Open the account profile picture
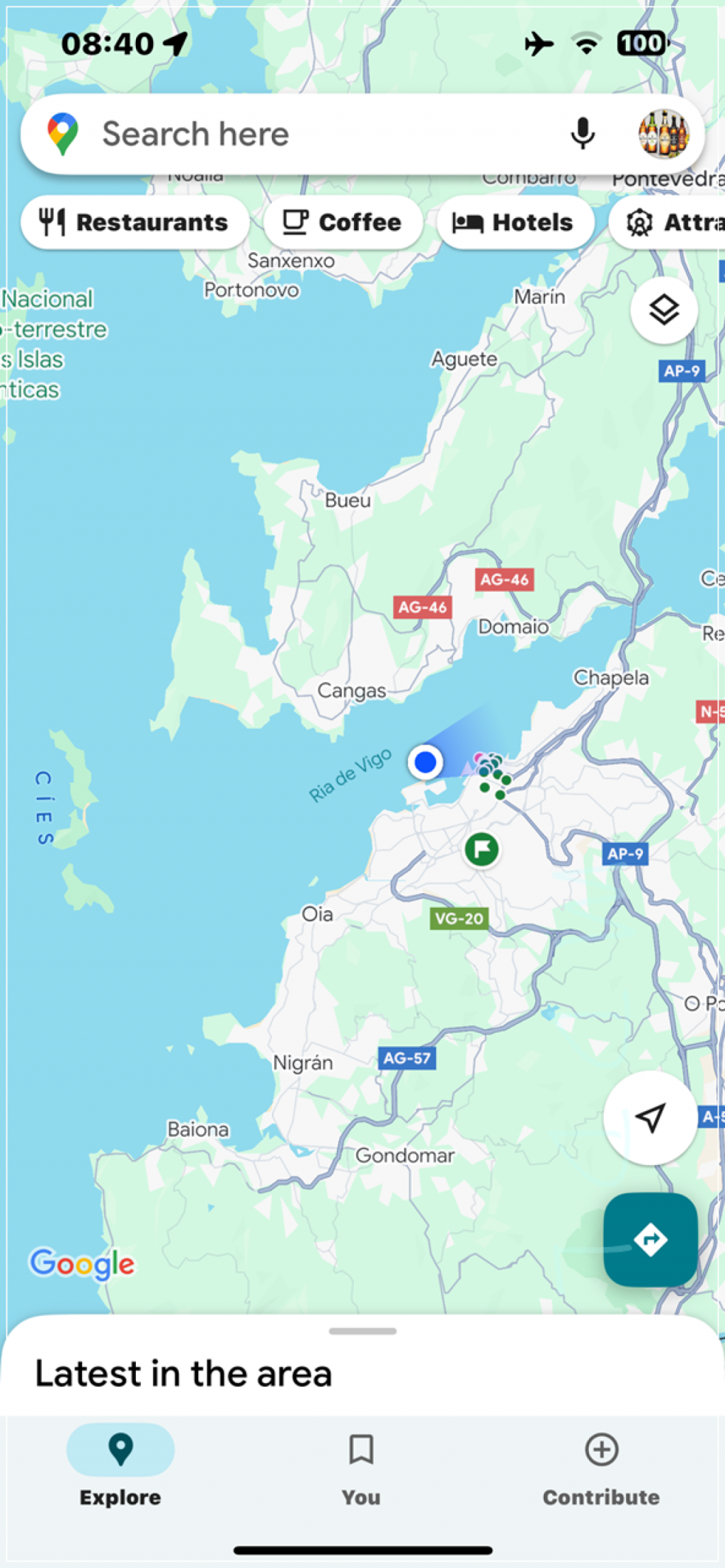Viewport: 725px width, 1568px height. point(663,134)
